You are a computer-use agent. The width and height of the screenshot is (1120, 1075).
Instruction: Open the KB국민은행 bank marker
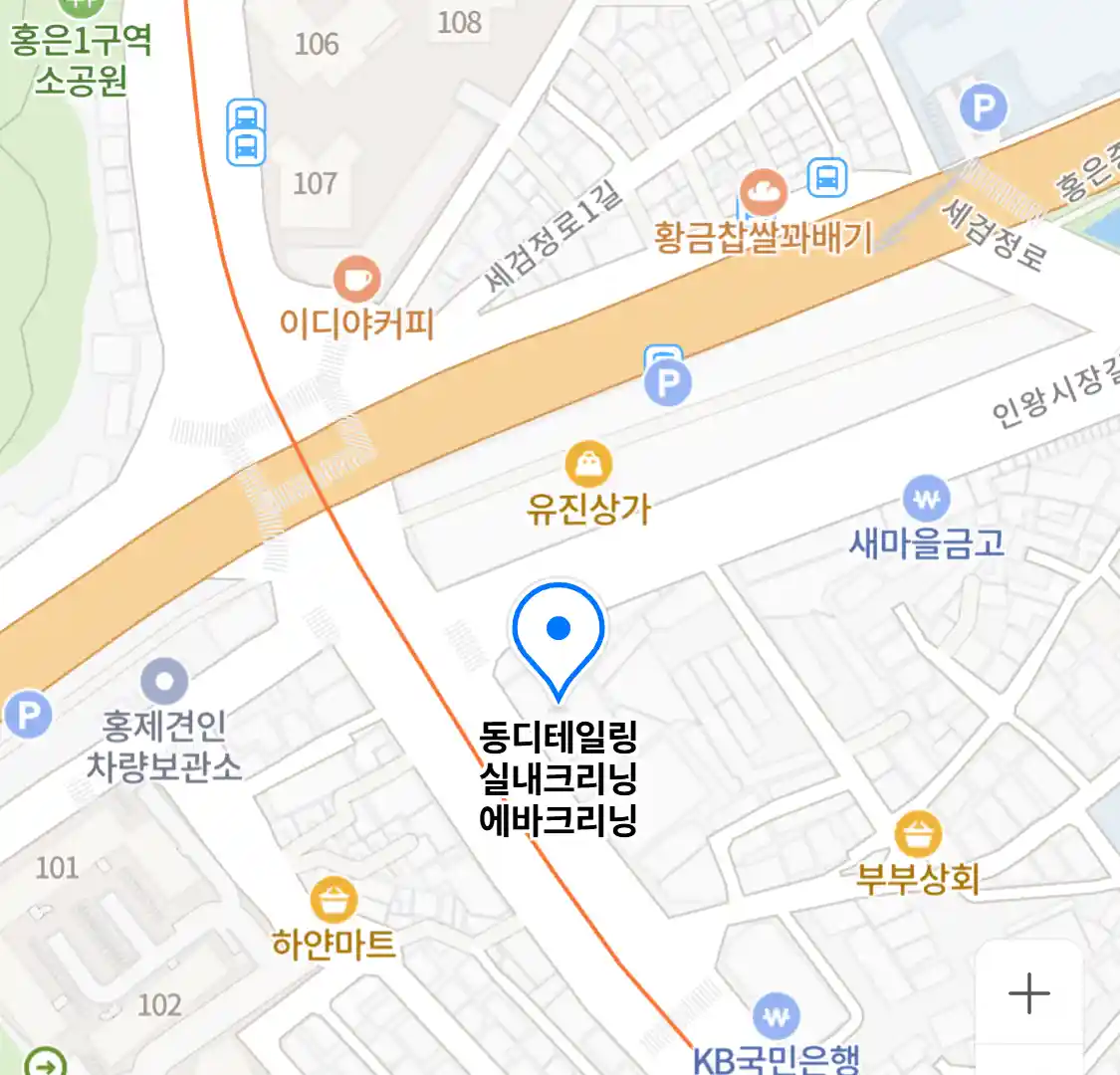tap(776, 1017)
